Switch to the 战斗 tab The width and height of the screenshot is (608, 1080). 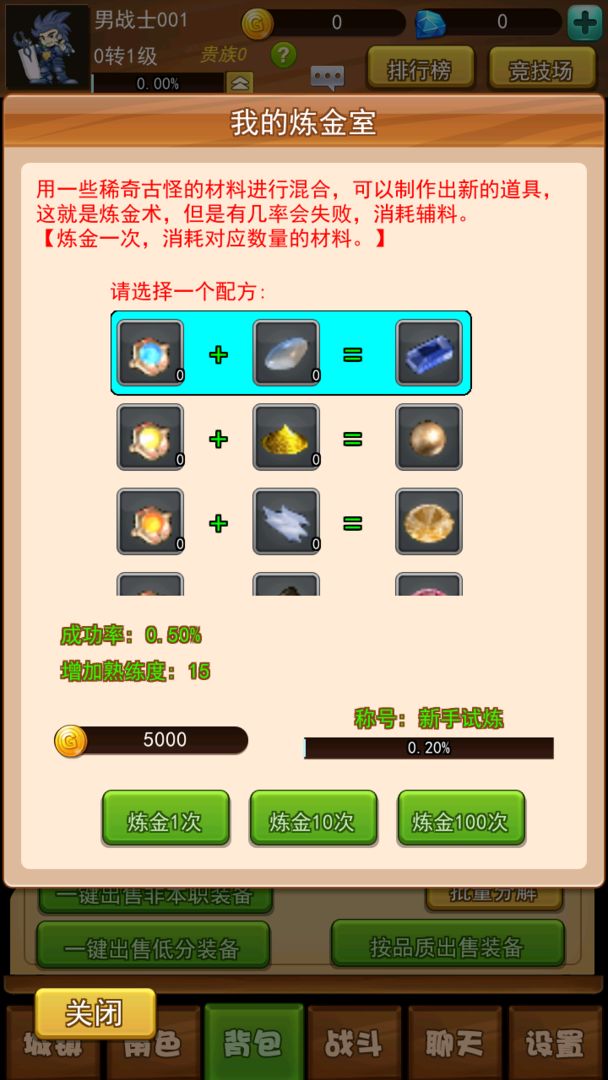pyautogui.click(x=354, y=1045)
